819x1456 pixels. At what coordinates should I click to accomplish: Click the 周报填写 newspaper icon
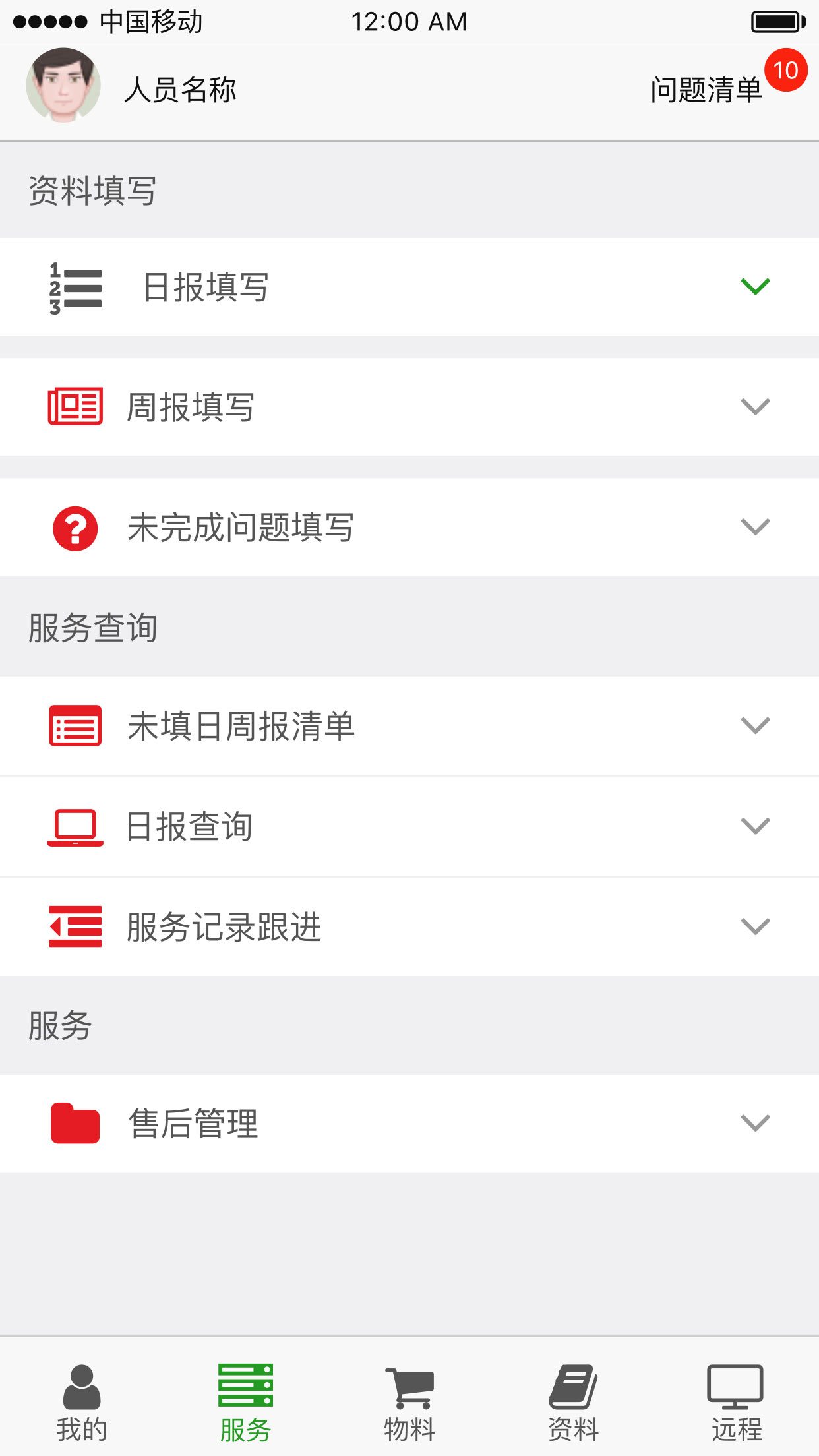[x=75, y=407]
